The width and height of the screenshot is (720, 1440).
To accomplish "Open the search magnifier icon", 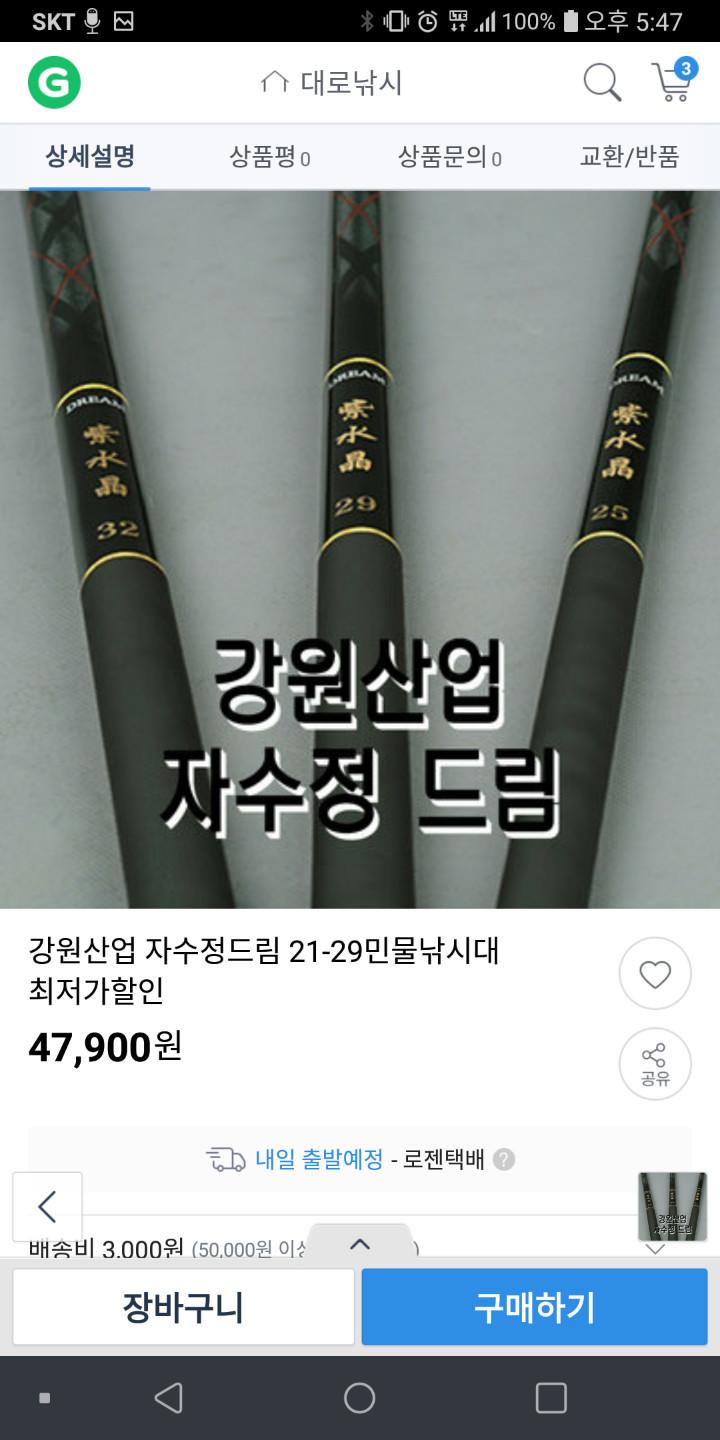I will [602, 83].
